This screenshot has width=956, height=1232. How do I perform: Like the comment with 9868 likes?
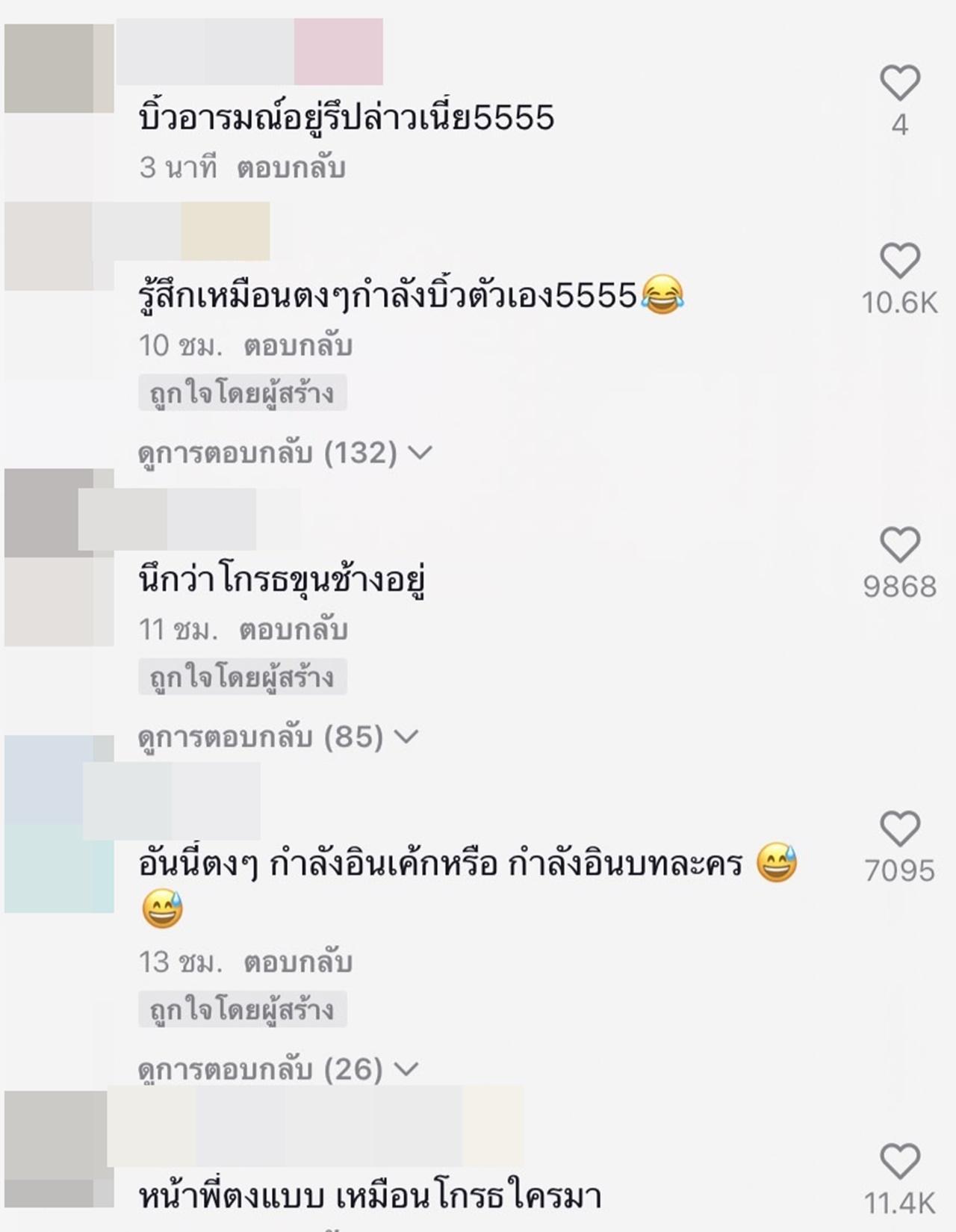900,545
